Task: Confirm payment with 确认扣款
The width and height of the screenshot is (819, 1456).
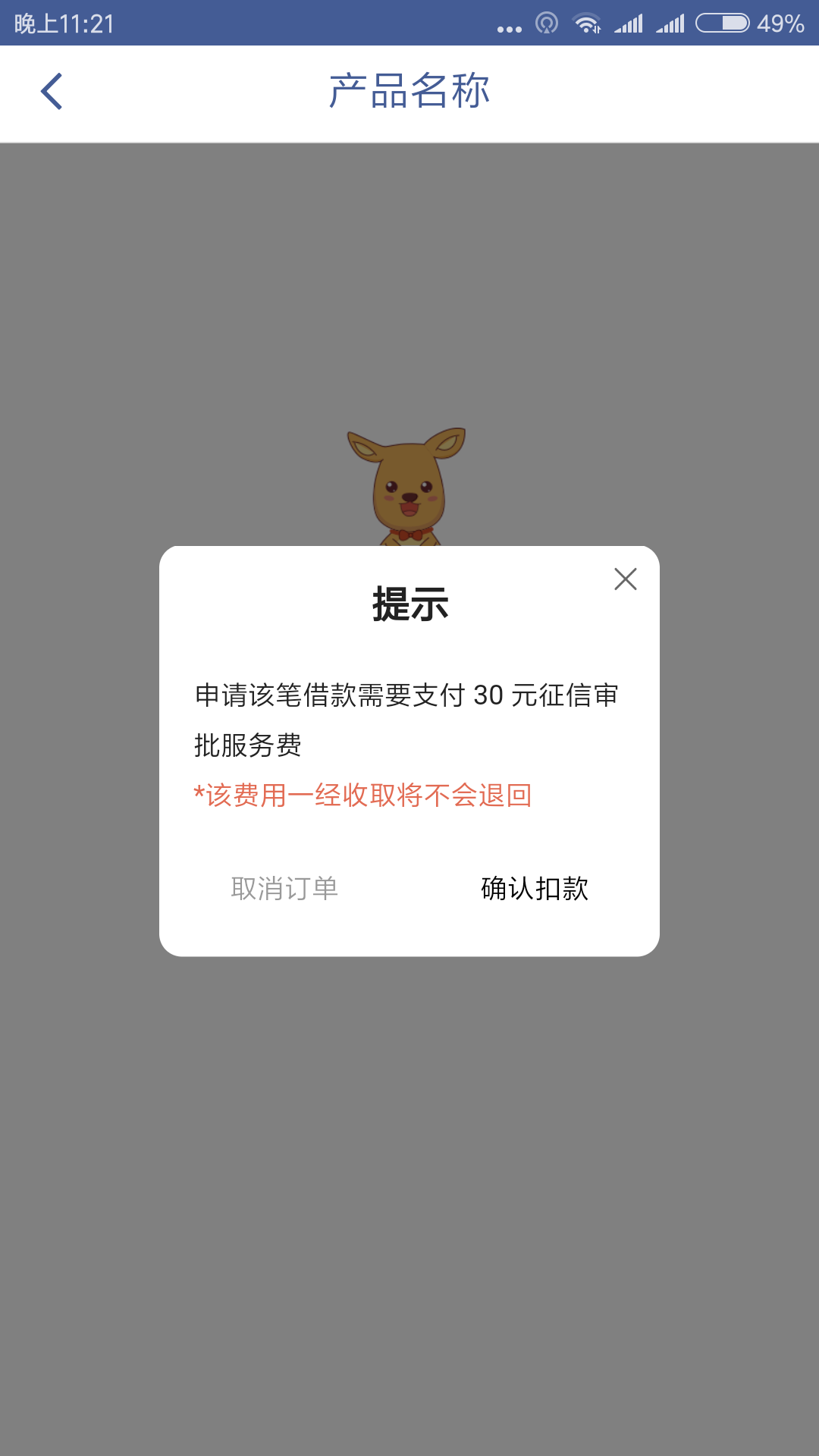Action: (535, 889)
